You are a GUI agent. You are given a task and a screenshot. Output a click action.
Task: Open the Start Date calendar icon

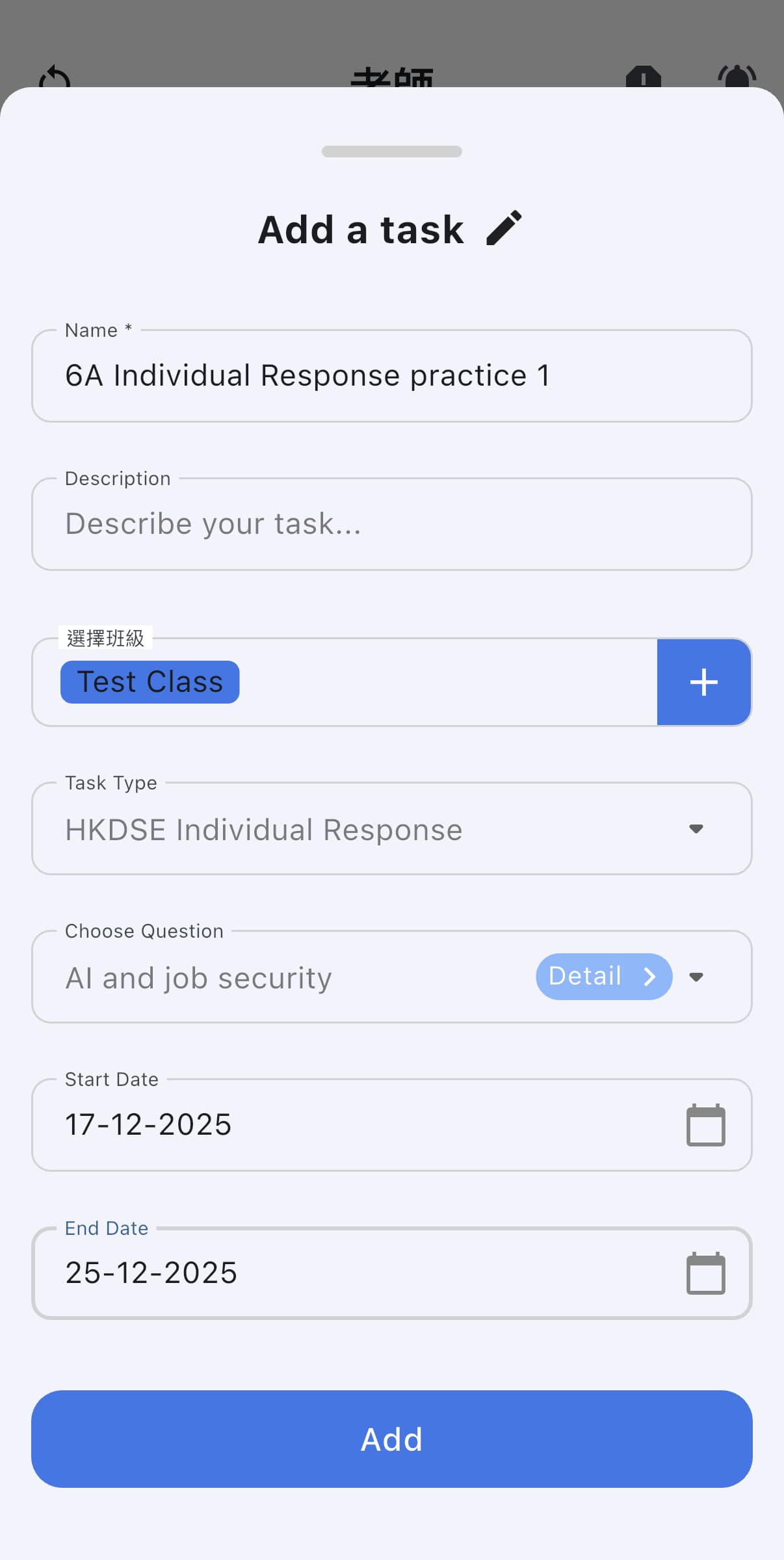[705, 1124]
